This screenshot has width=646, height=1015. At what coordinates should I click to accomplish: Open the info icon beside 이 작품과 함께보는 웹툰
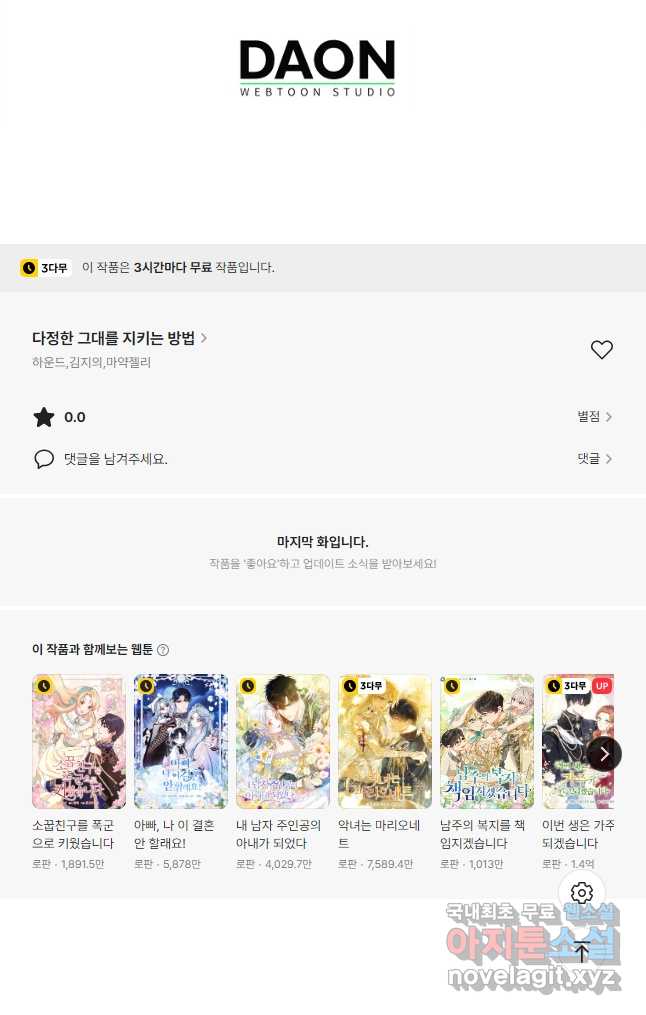pos(163,650)
